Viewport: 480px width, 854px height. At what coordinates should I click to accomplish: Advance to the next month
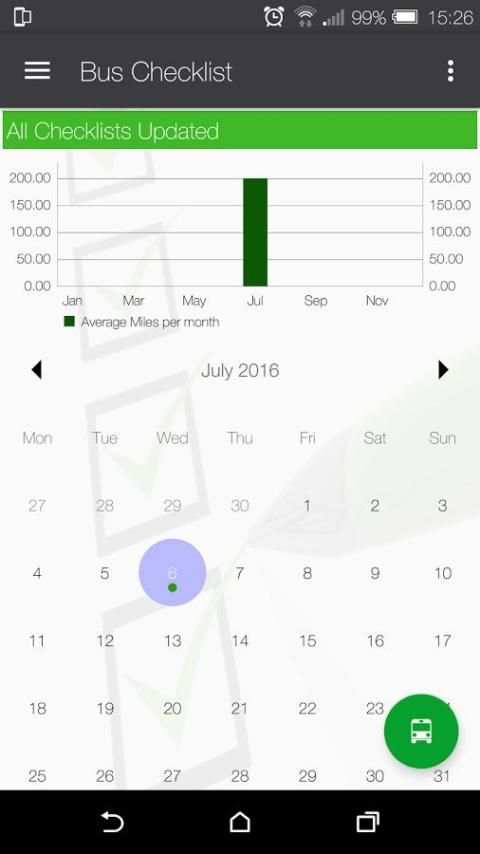pos(443,370)
